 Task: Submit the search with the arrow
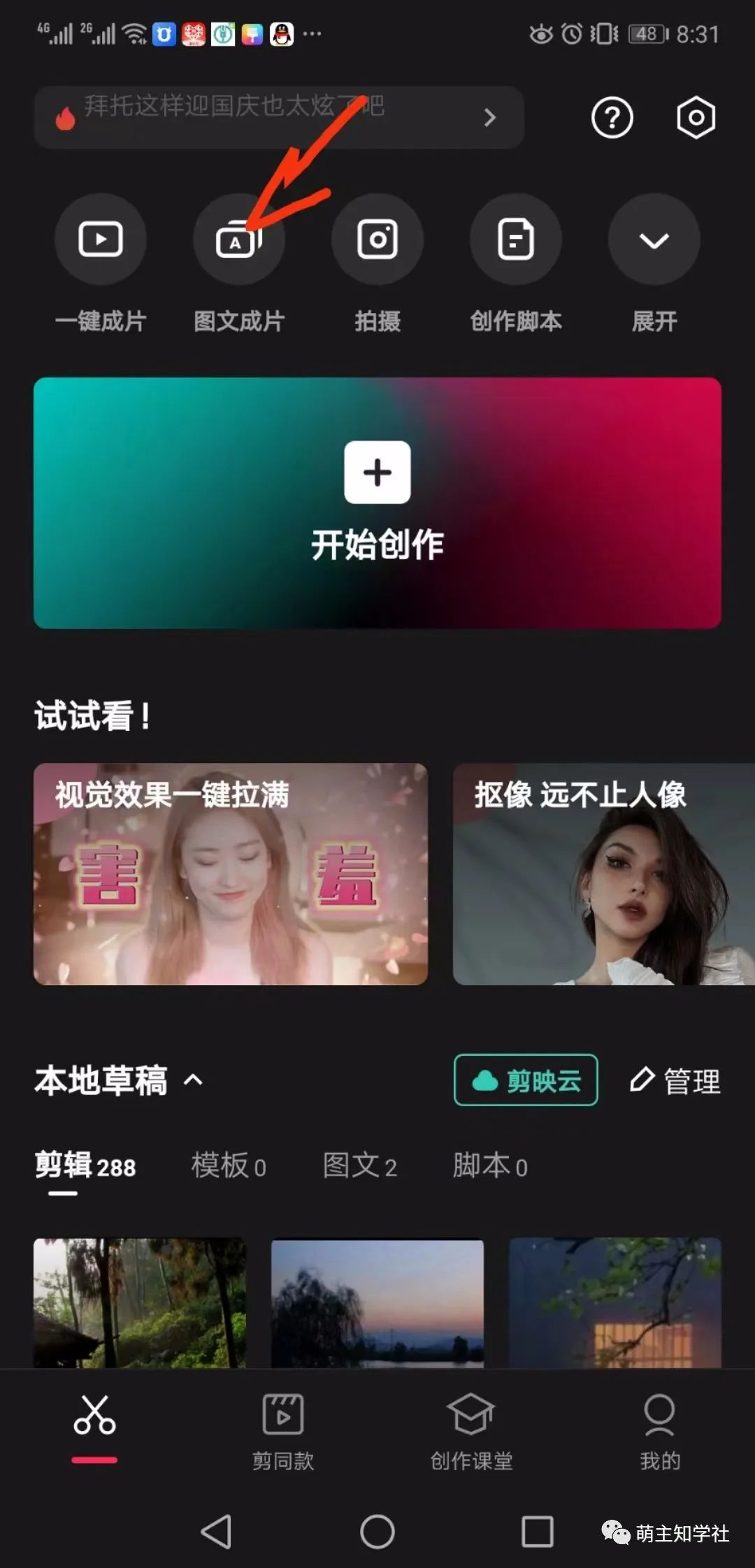[x=489, y=117]
